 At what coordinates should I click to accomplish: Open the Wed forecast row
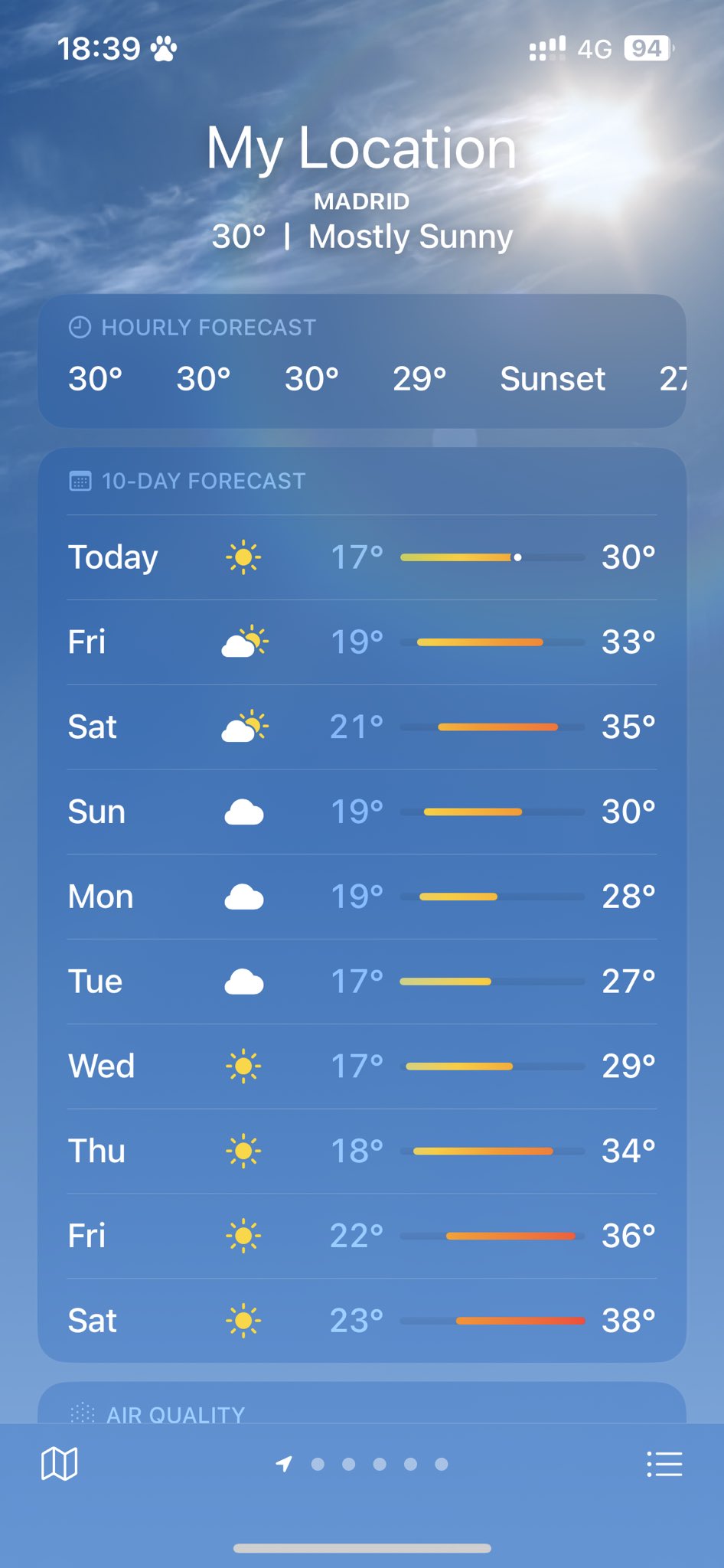(361, 1067)
